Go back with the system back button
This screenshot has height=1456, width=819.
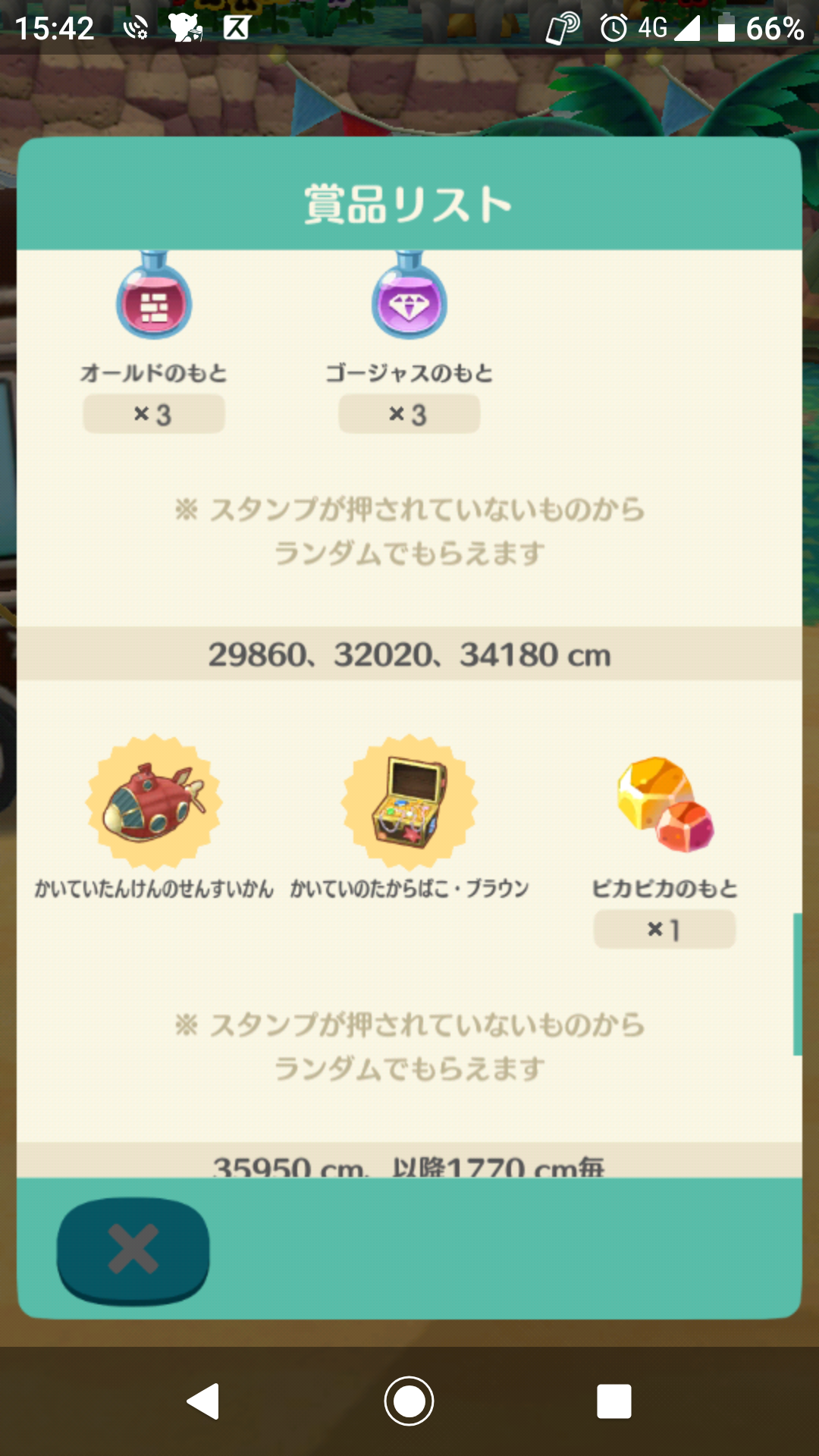pos(203,1401)
